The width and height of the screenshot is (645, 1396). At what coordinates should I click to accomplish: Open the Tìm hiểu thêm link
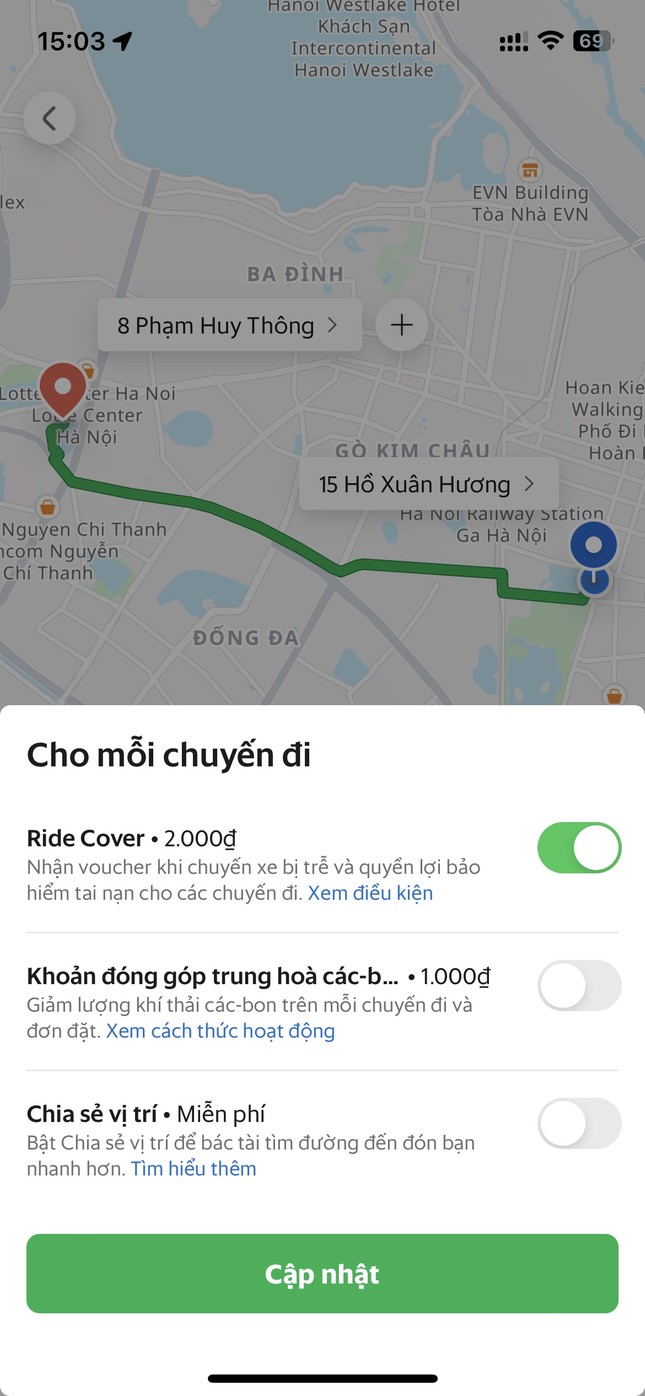[x=193, y=1168]
